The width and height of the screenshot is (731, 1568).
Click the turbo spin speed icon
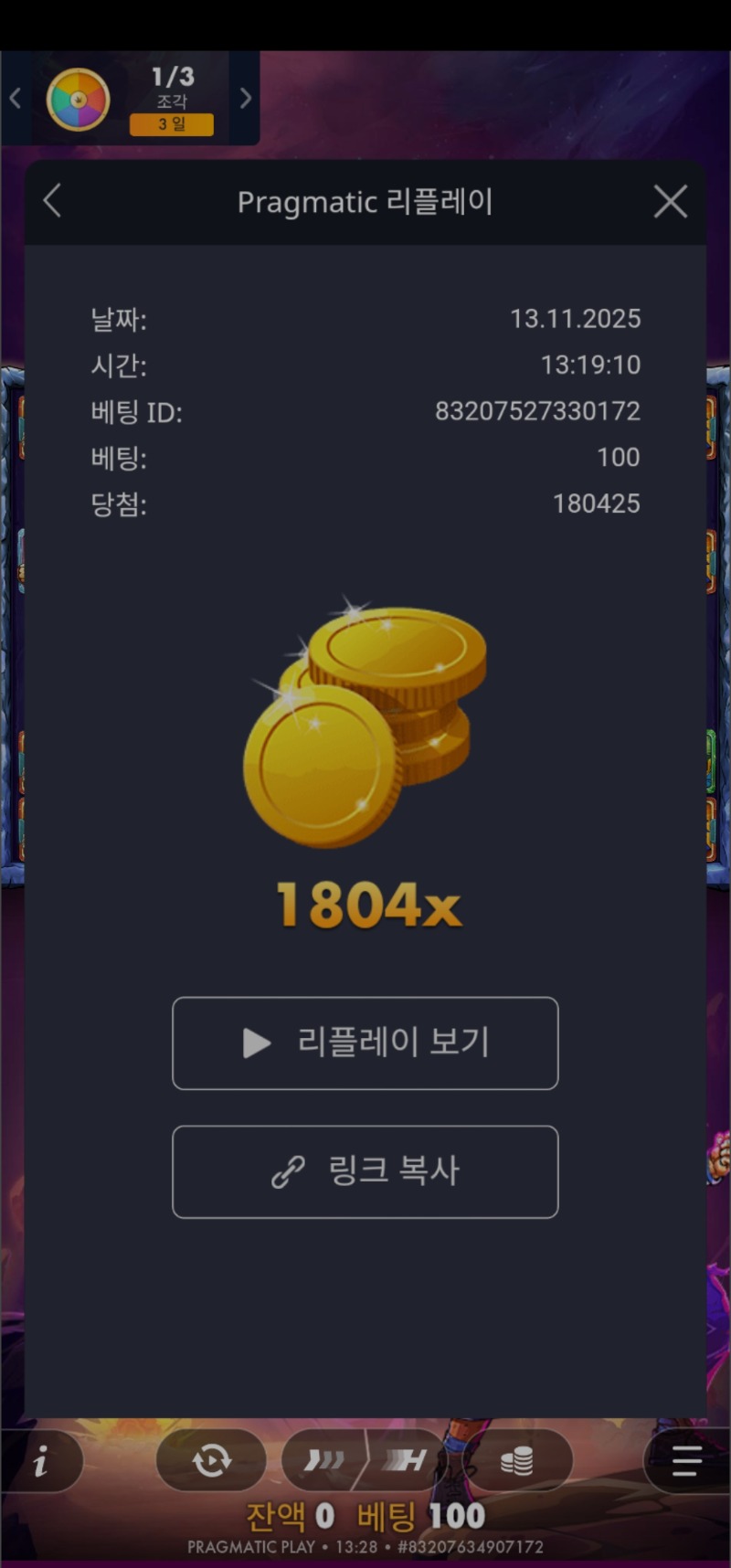point(324,1460)
